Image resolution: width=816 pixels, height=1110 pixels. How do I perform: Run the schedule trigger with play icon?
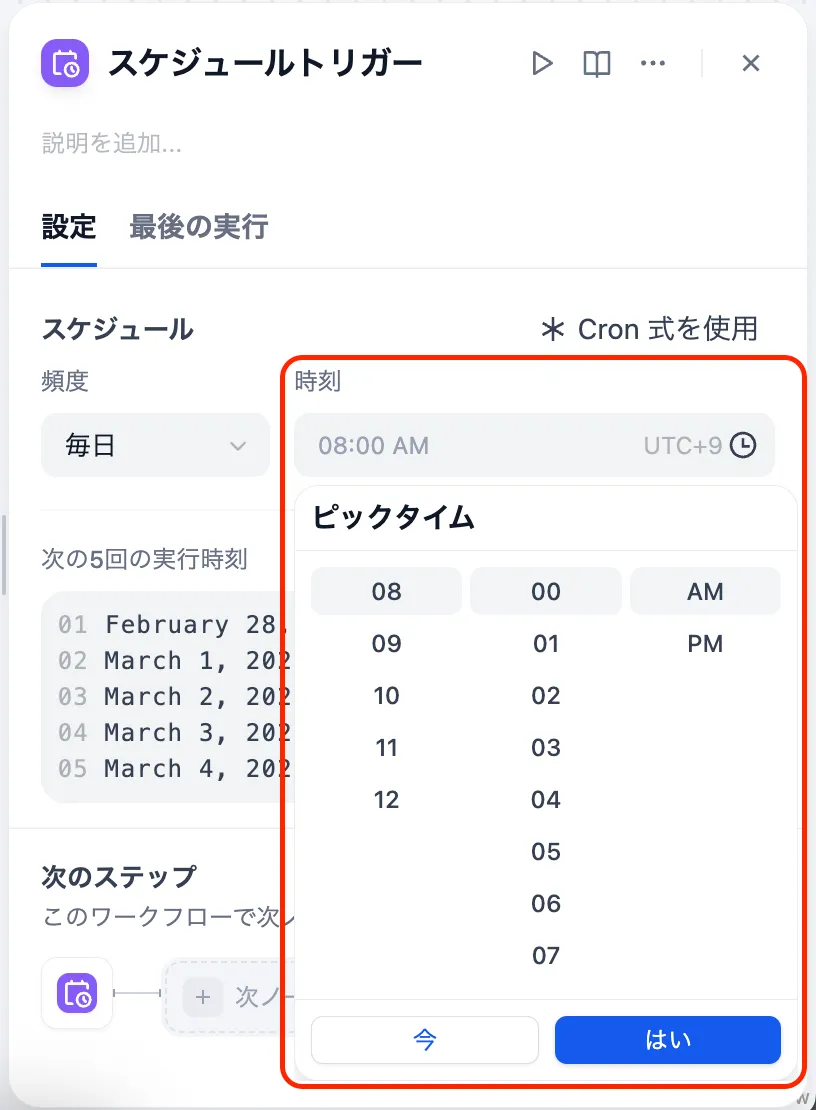point(542,64)
